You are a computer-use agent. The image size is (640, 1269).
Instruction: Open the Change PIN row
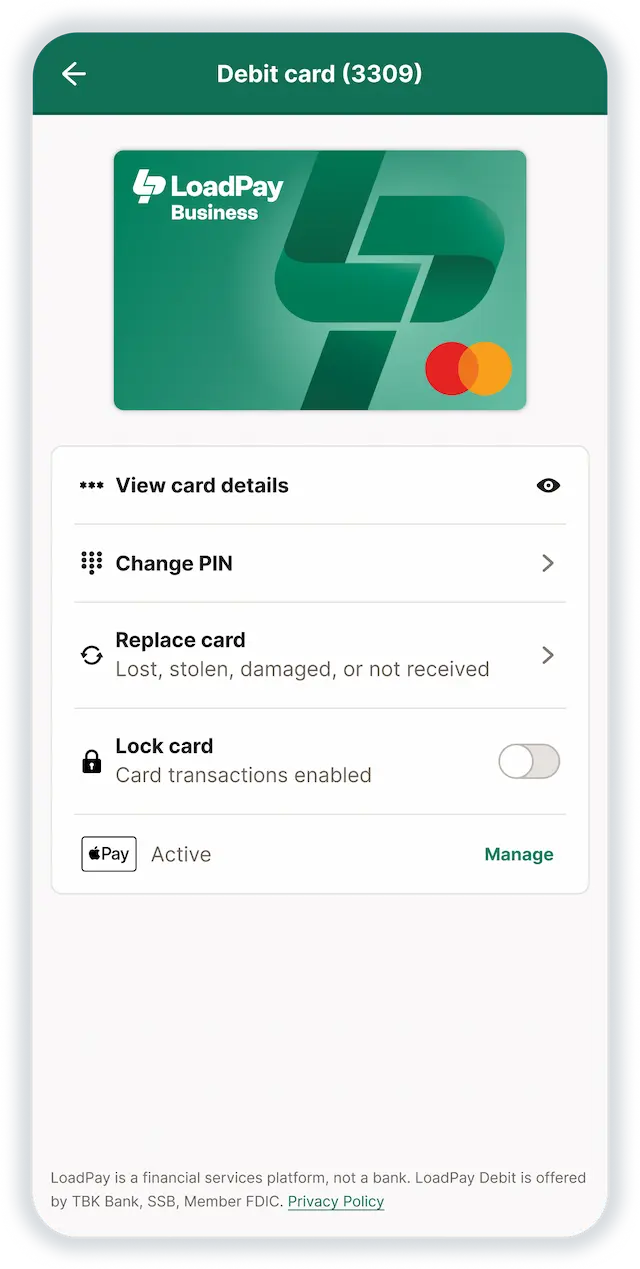[320, 564]
